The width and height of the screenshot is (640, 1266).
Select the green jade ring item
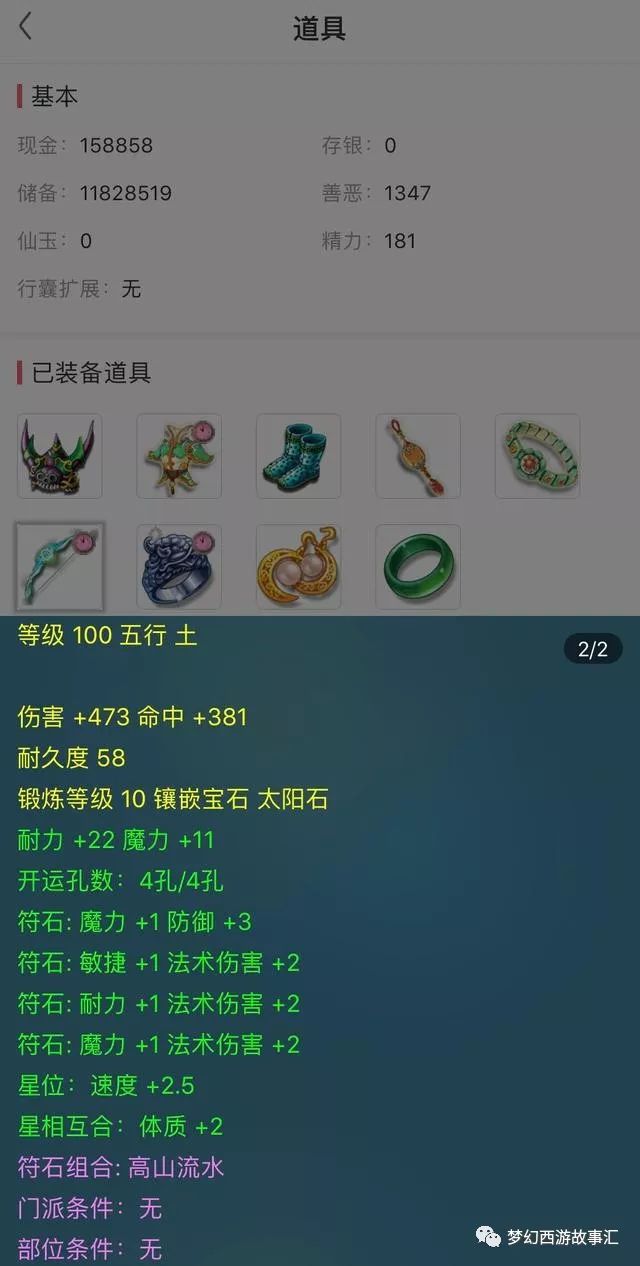click(418, 567)
